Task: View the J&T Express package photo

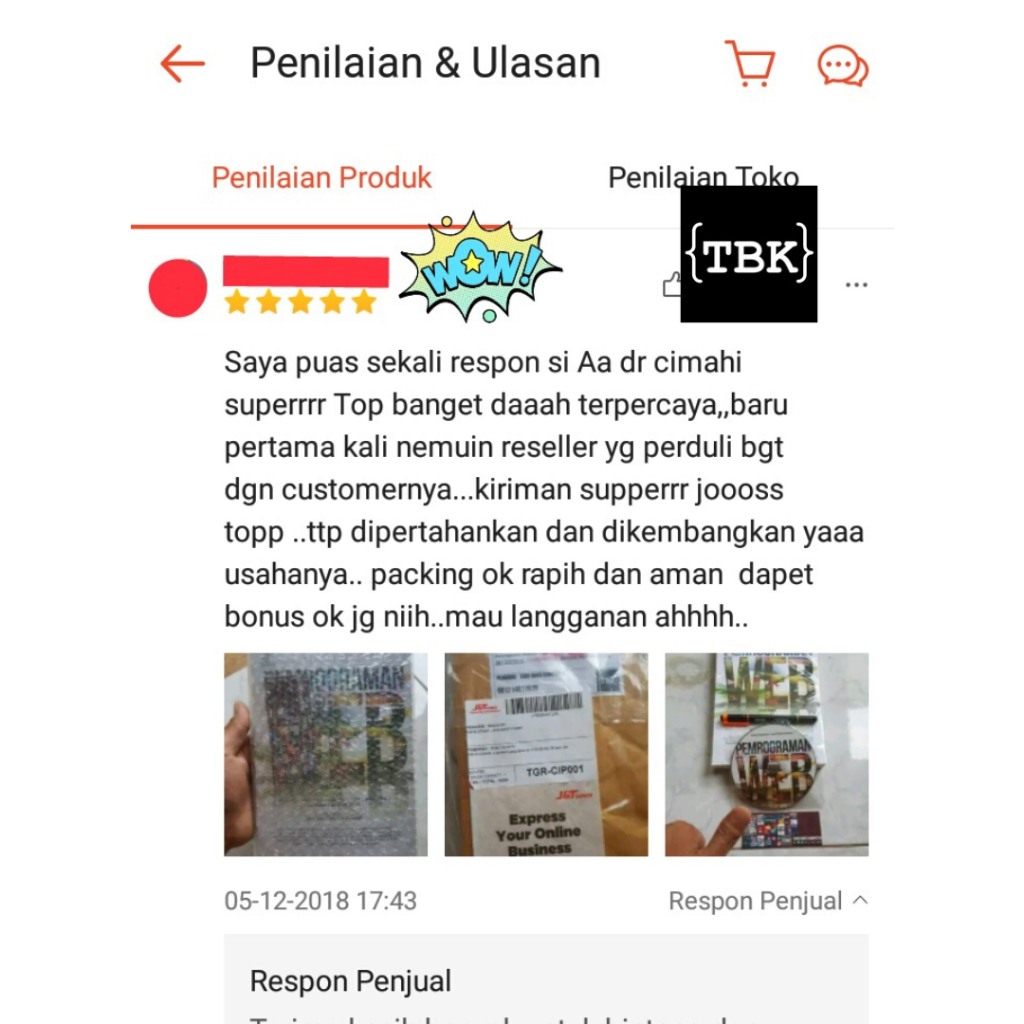Action: (x=546, y=755)
